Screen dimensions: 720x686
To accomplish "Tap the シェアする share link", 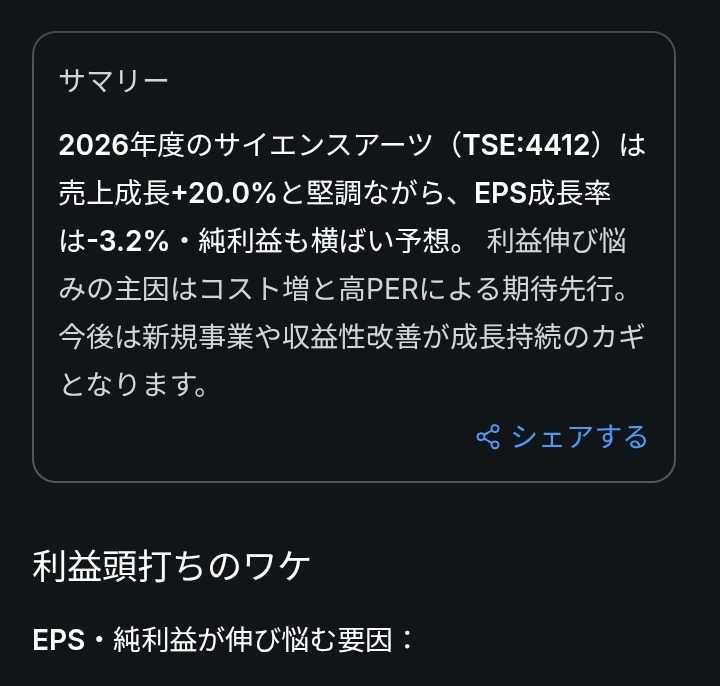I will click(563, 437).
